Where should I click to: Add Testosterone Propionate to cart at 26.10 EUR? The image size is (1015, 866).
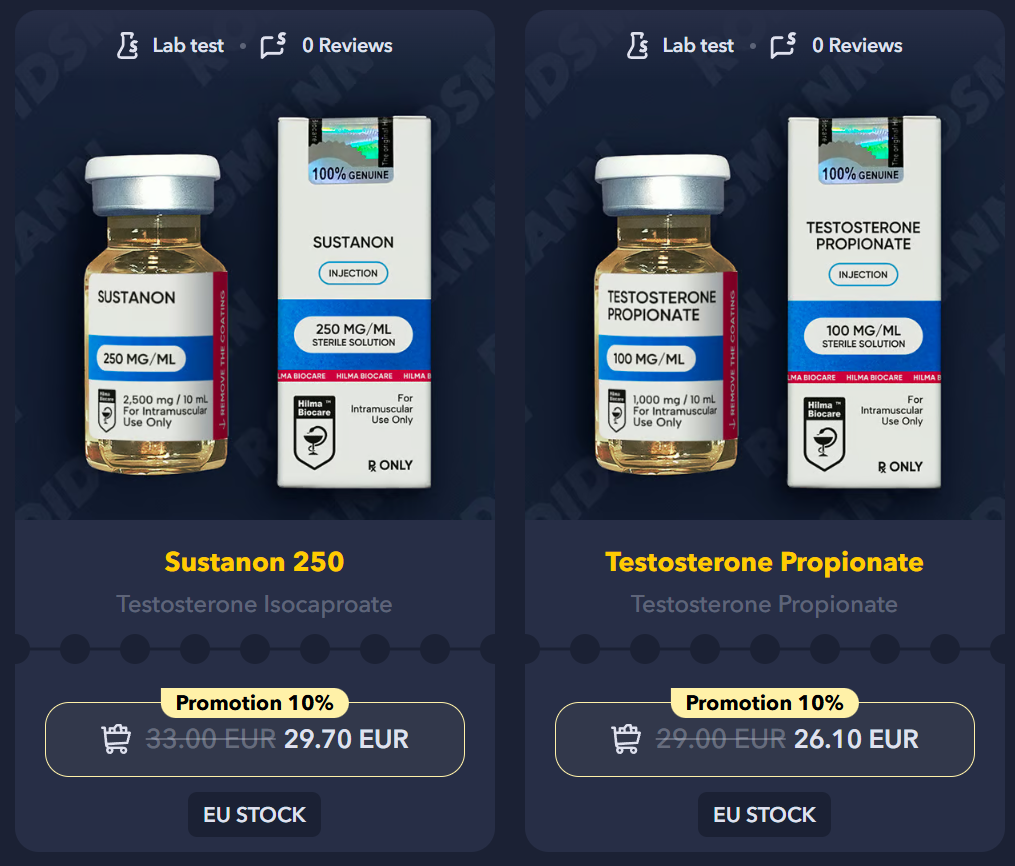click(x=765, y=740)
